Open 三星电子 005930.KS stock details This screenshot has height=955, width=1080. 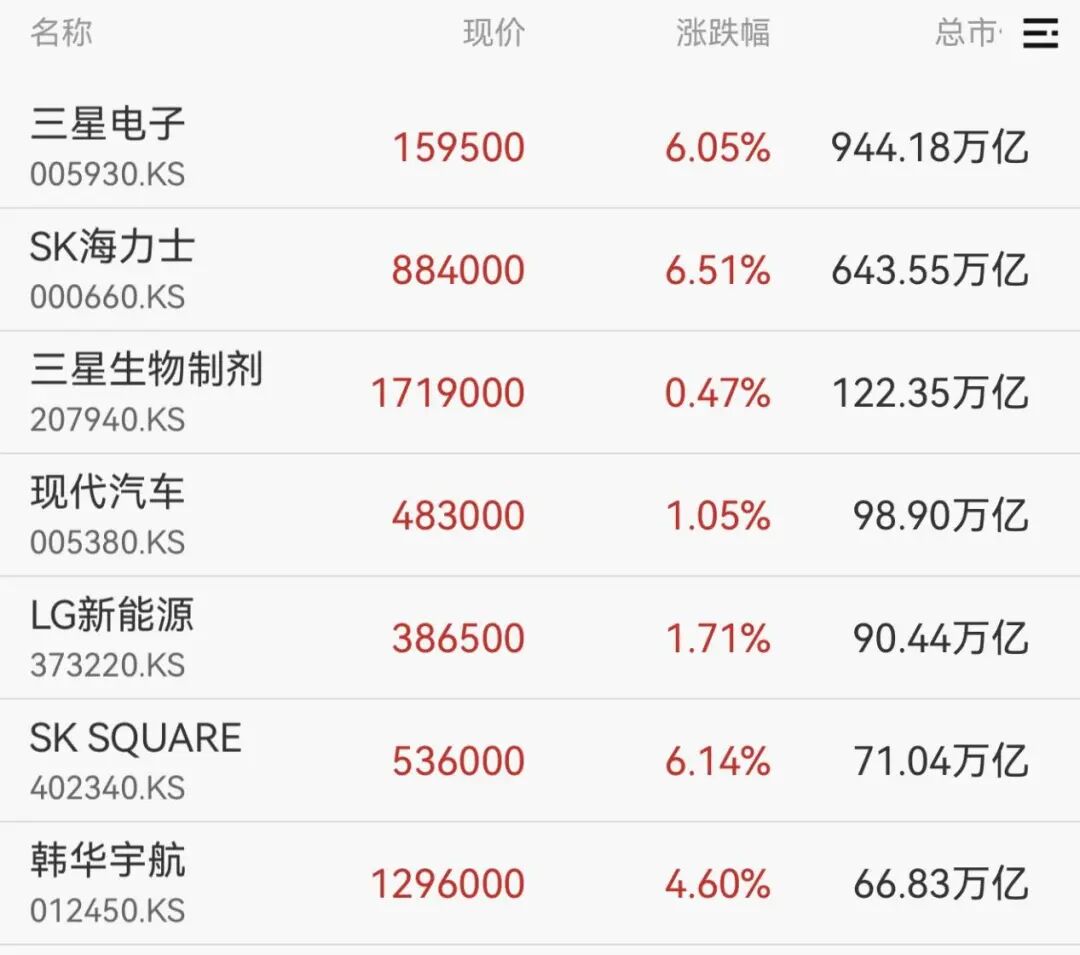(x=540, y=147)
